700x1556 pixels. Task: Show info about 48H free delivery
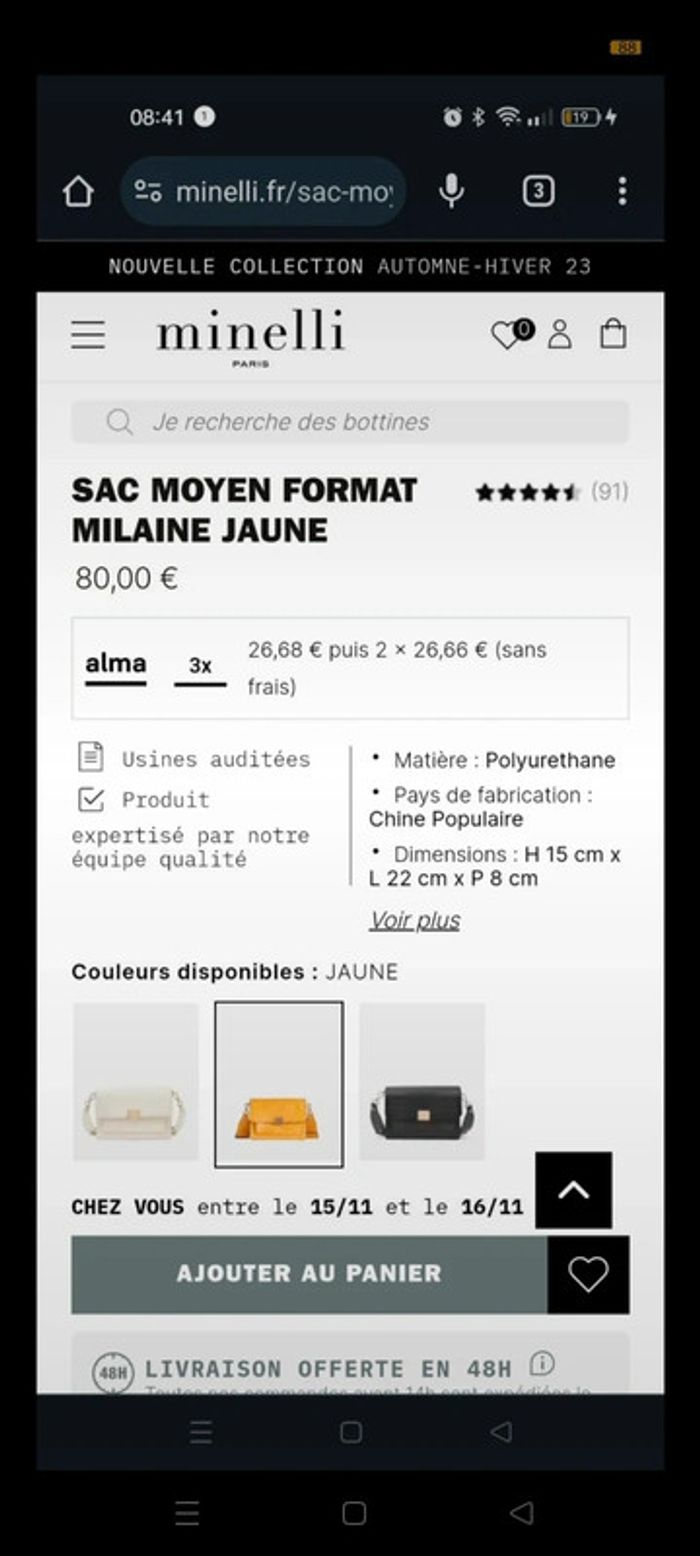click(542, 1363)
